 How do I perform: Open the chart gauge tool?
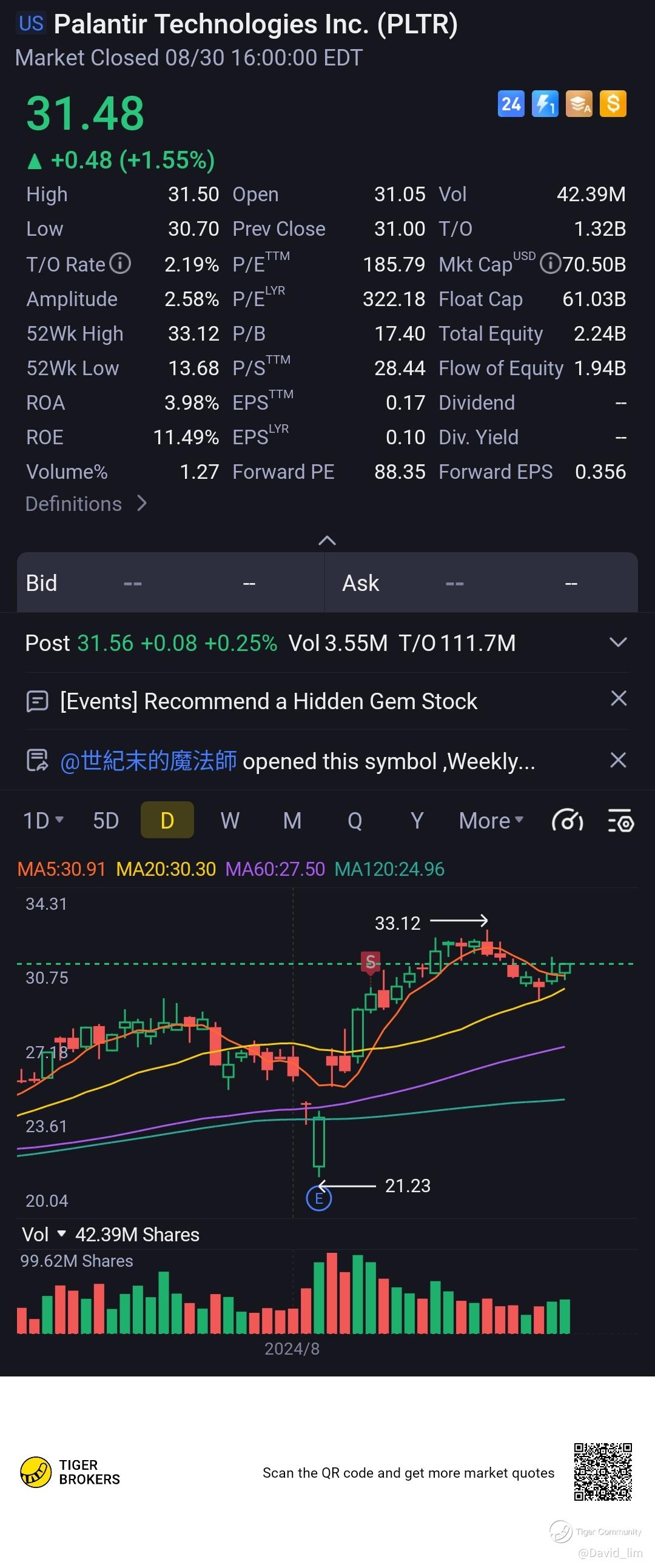[566, 821]
